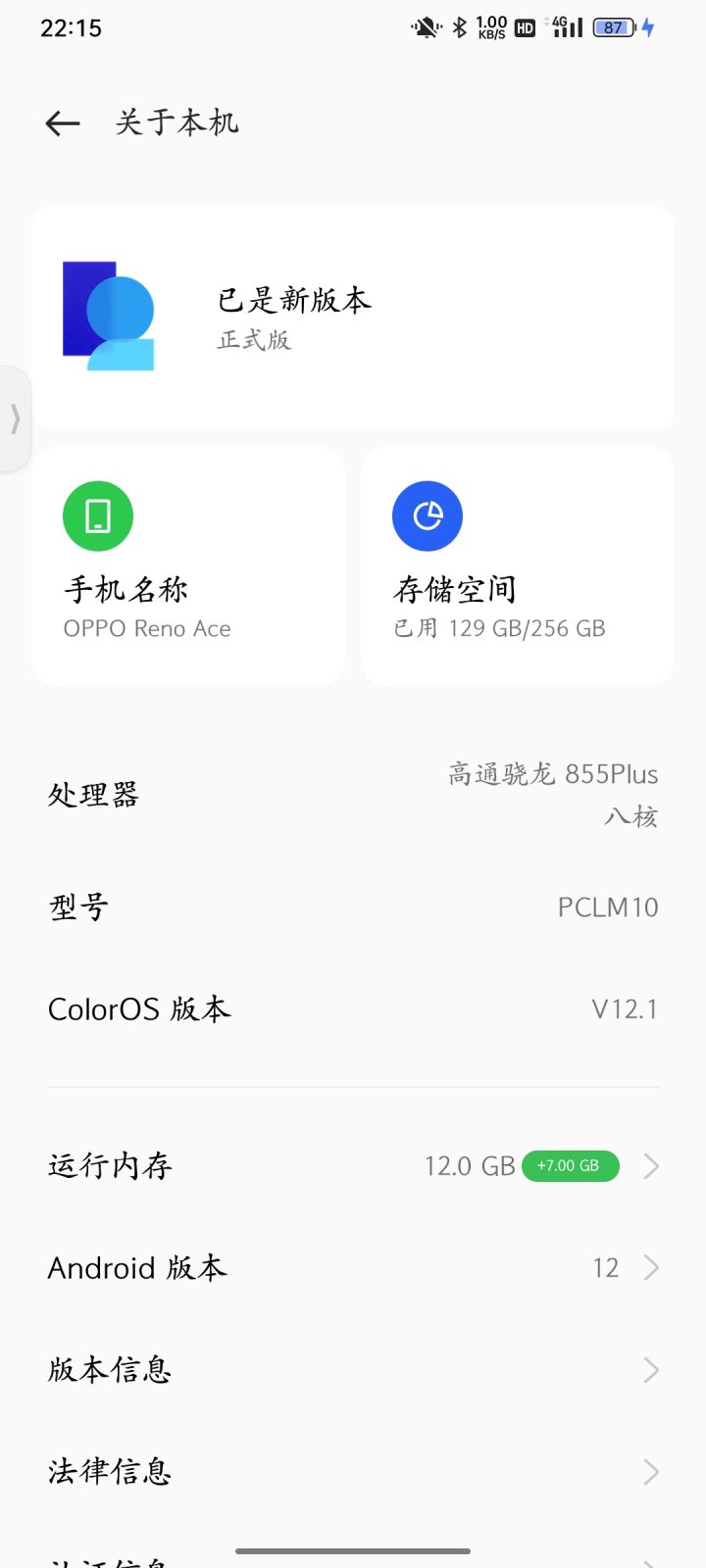706x1568 pixels.
Task: Open the 已是新版本 system update card
Action: (353, 318)
